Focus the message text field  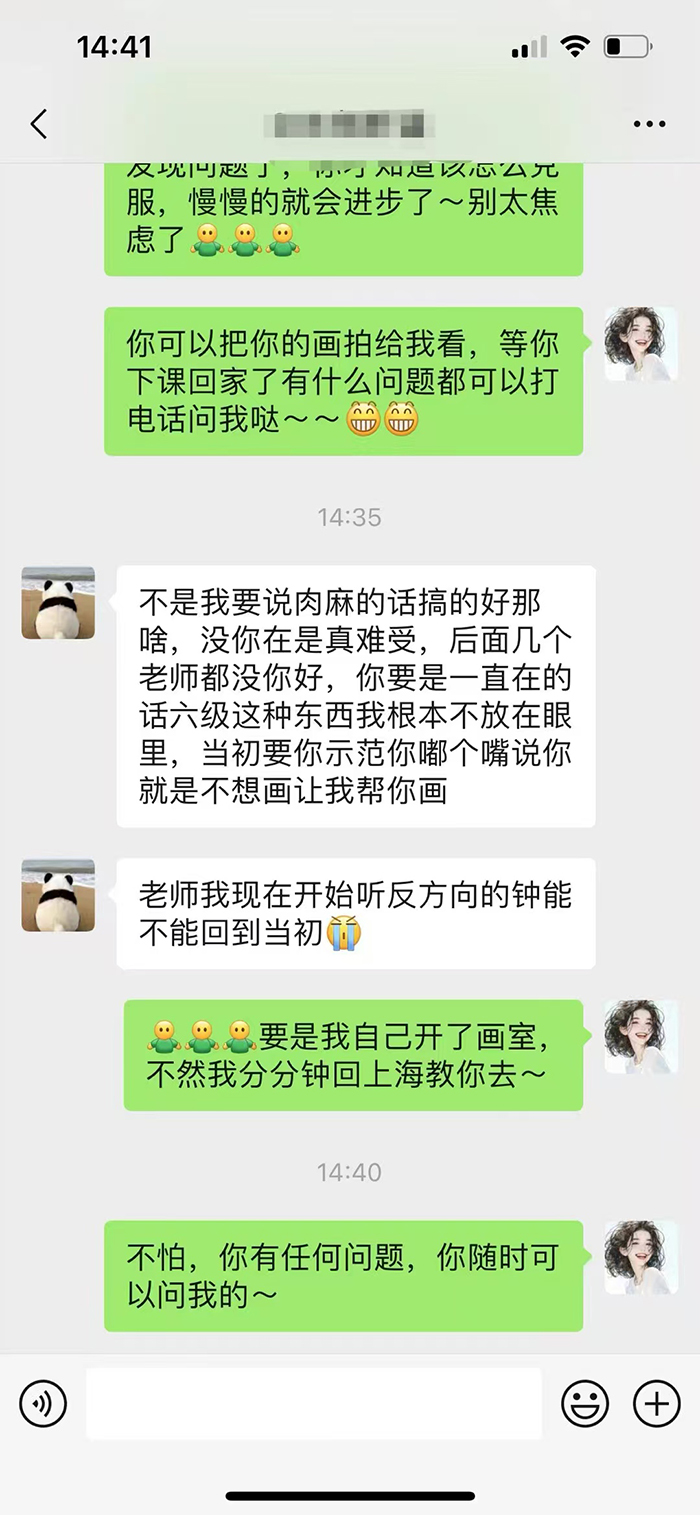click(x=313, y=1404)
